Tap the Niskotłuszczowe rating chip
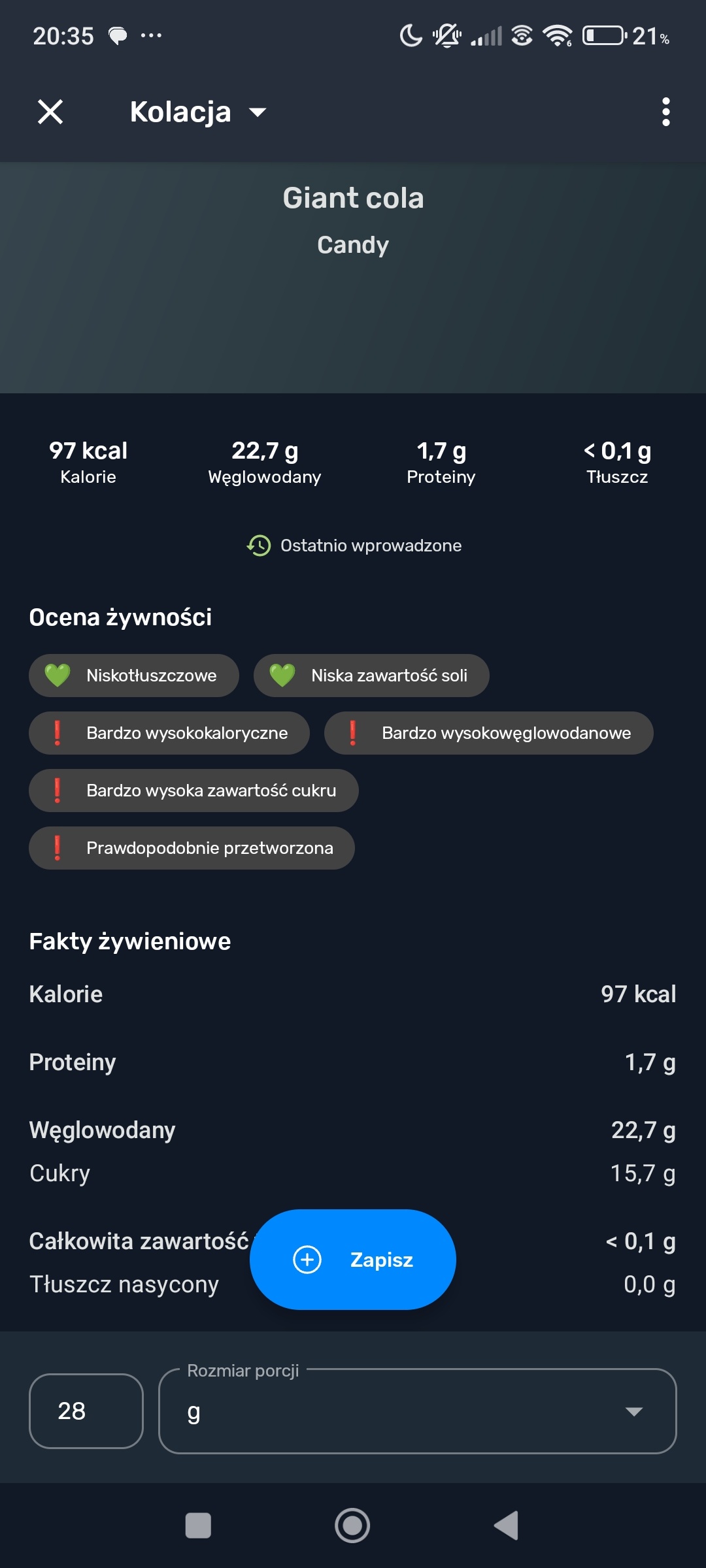Image resolution: width=706 pixels, height=1568 pixels. coord(134,676)
